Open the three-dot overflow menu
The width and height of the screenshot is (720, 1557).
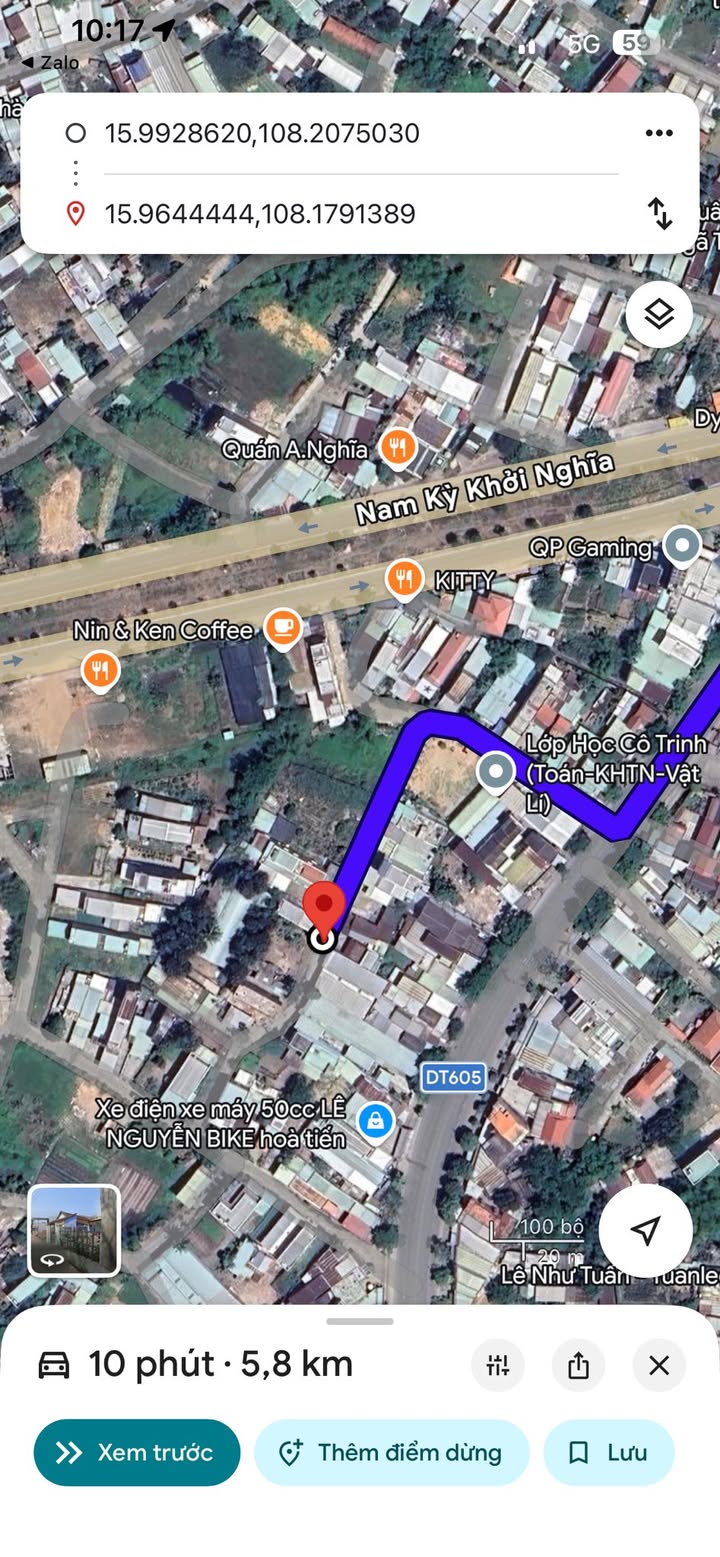pos(658,133)
